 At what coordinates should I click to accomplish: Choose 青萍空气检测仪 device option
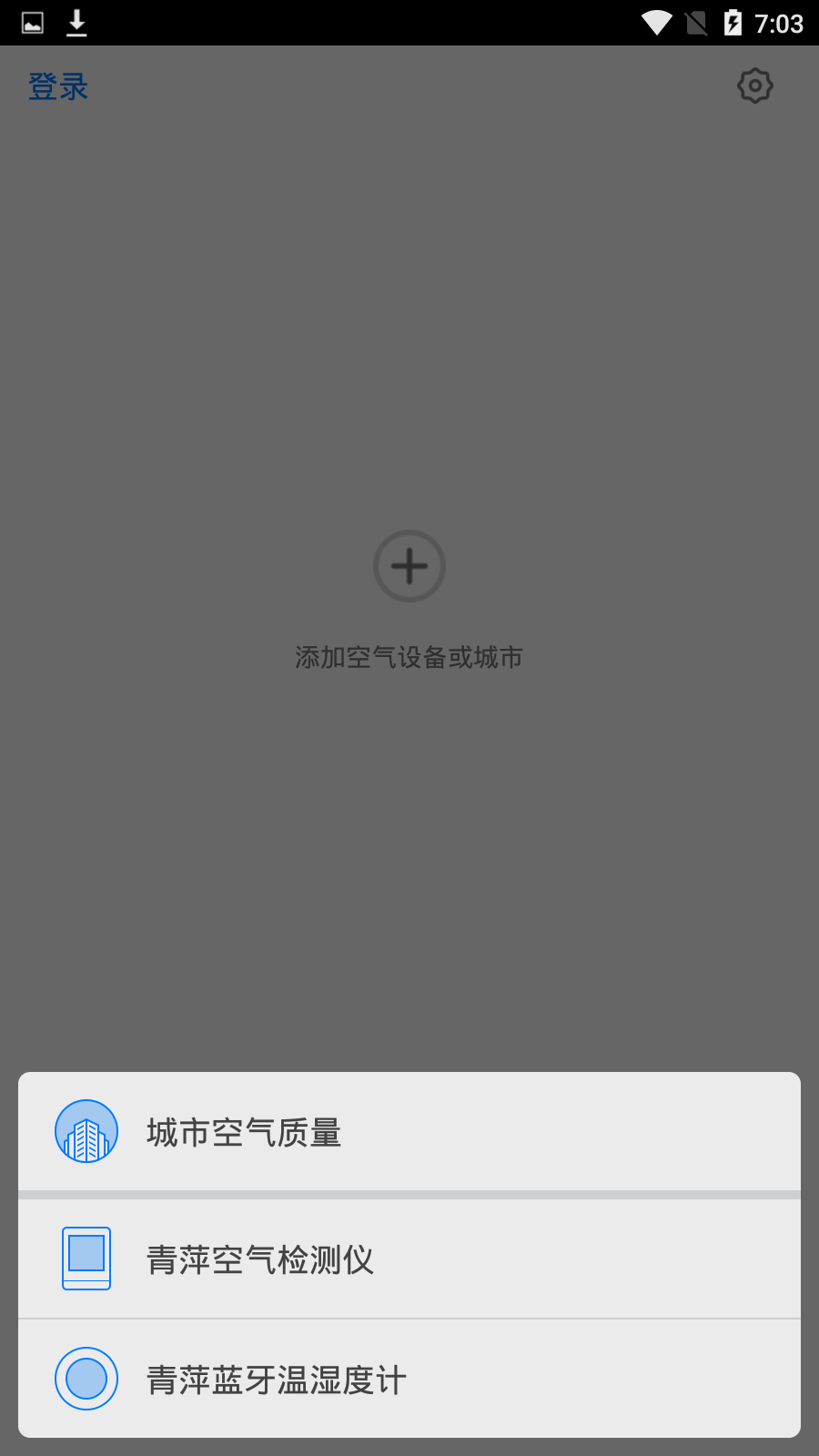coord(409,1259)
